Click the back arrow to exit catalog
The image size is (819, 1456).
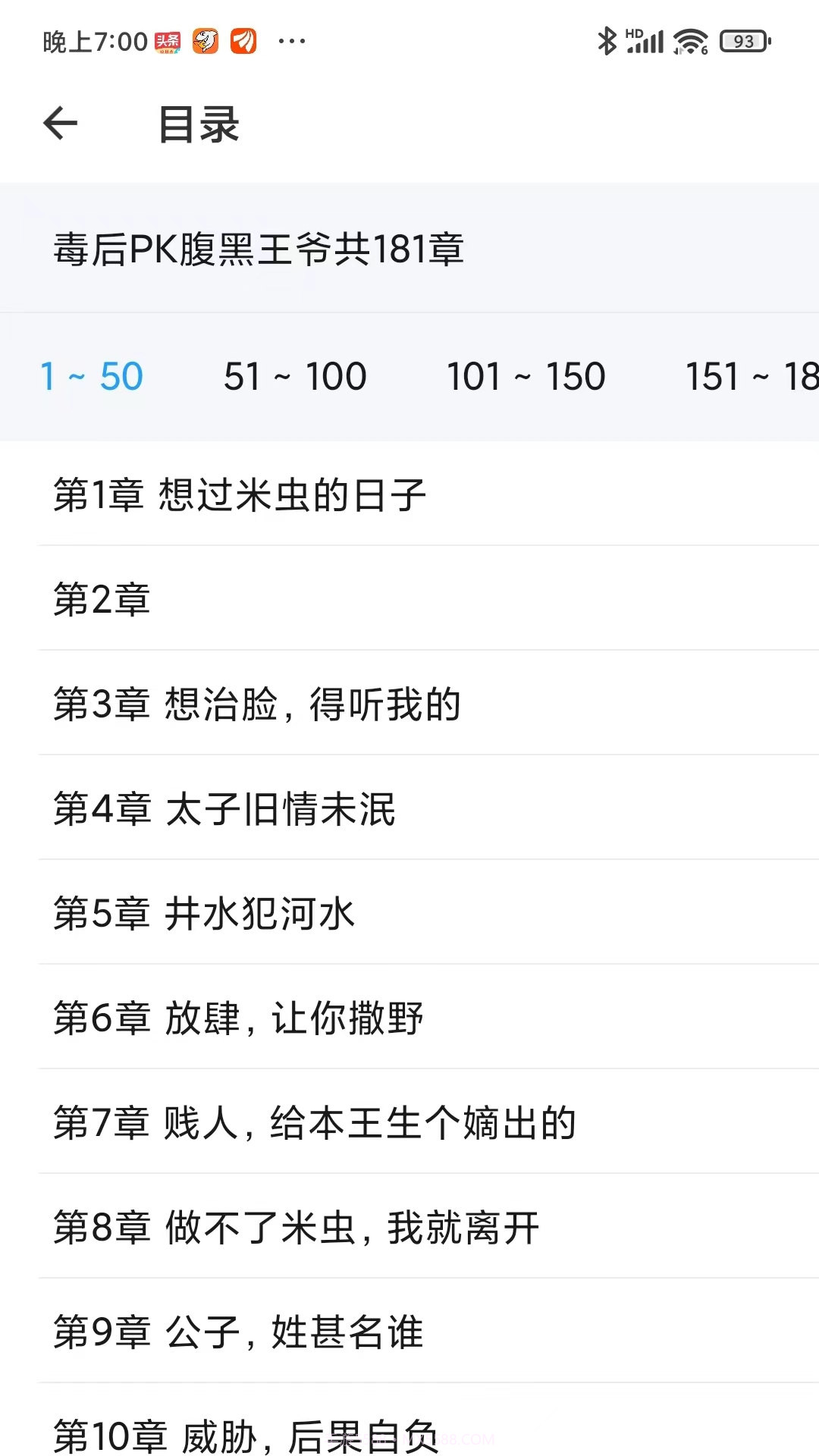coord(60,123)
